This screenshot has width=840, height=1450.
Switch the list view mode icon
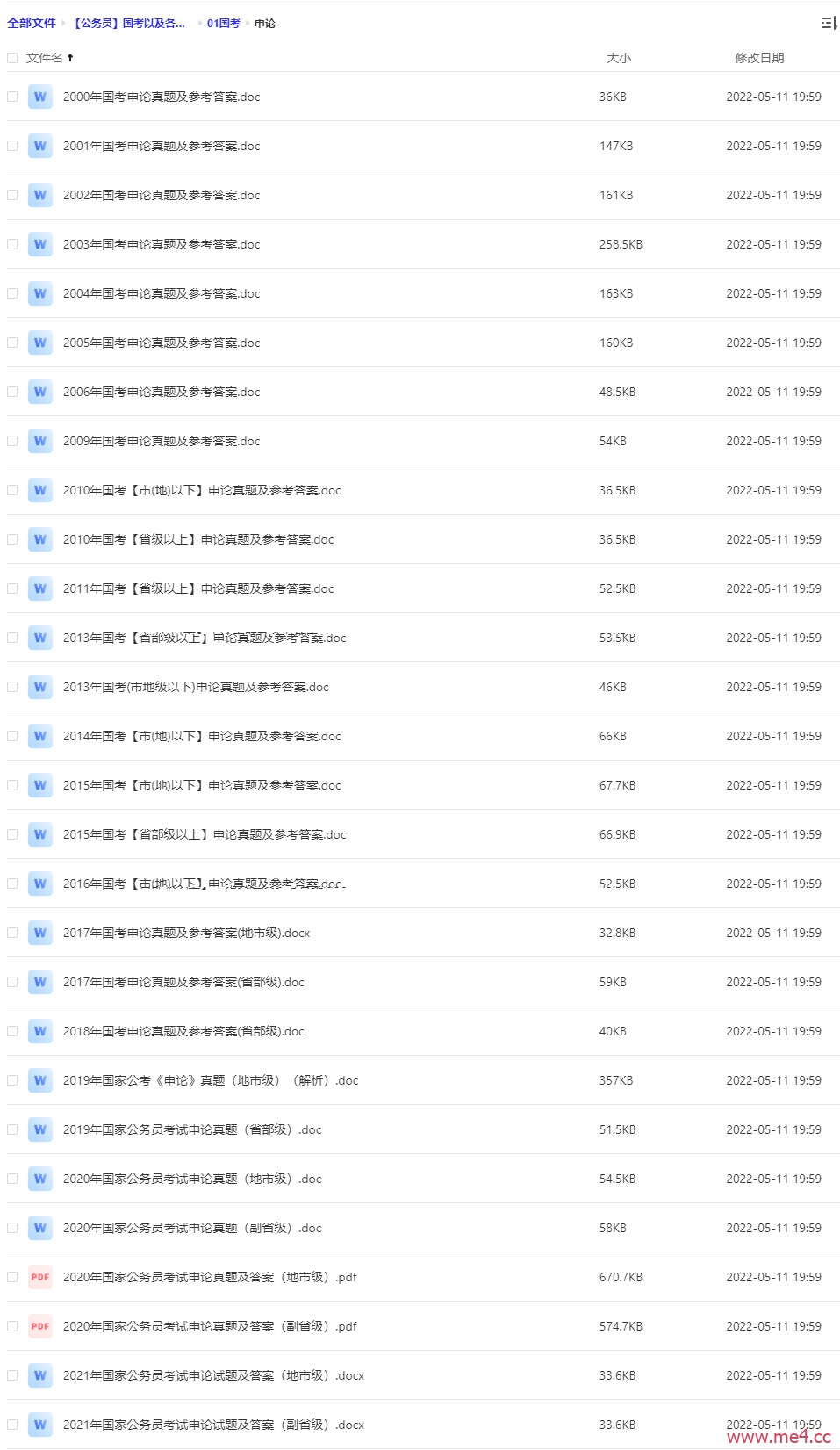click(829, 23)
